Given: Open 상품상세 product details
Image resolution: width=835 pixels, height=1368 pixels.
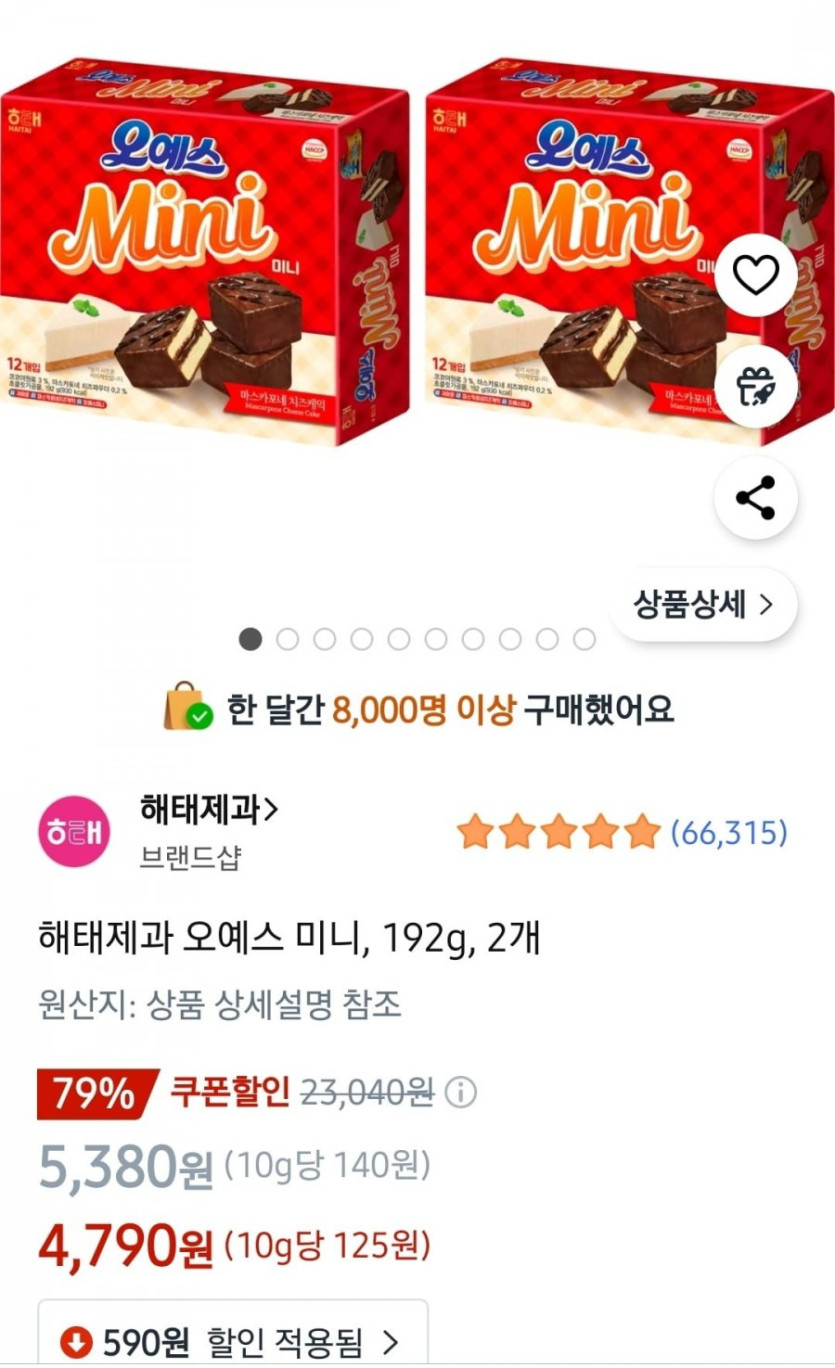Looking at the screenshot, I should (x=703, y=604).
